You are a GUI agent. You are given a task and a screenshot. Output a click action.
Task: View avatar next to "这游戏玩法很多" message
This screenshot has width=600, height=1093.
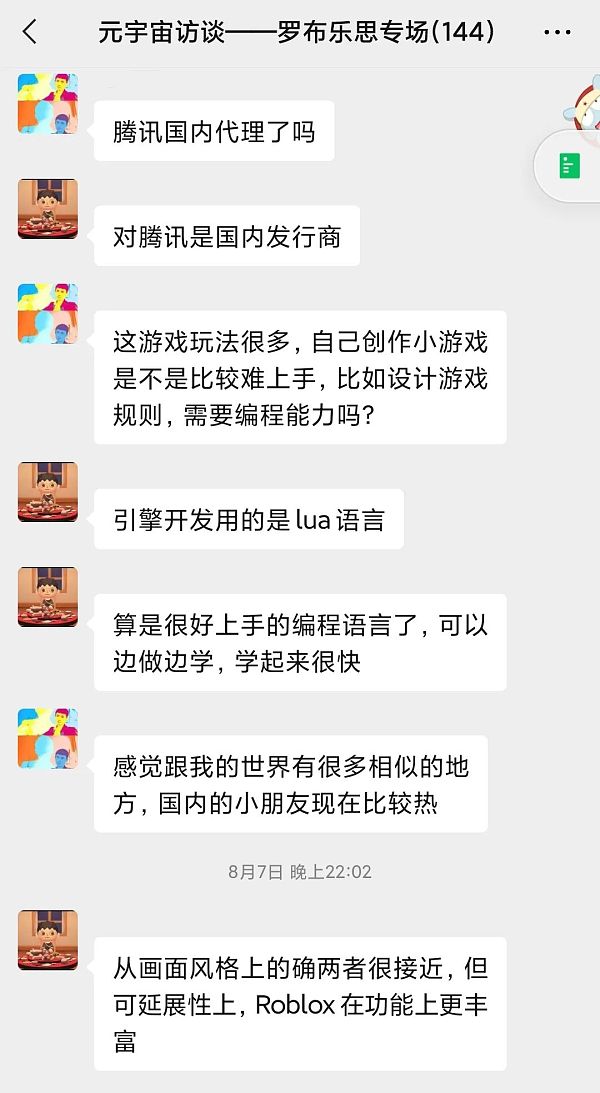tap(47, 314)
